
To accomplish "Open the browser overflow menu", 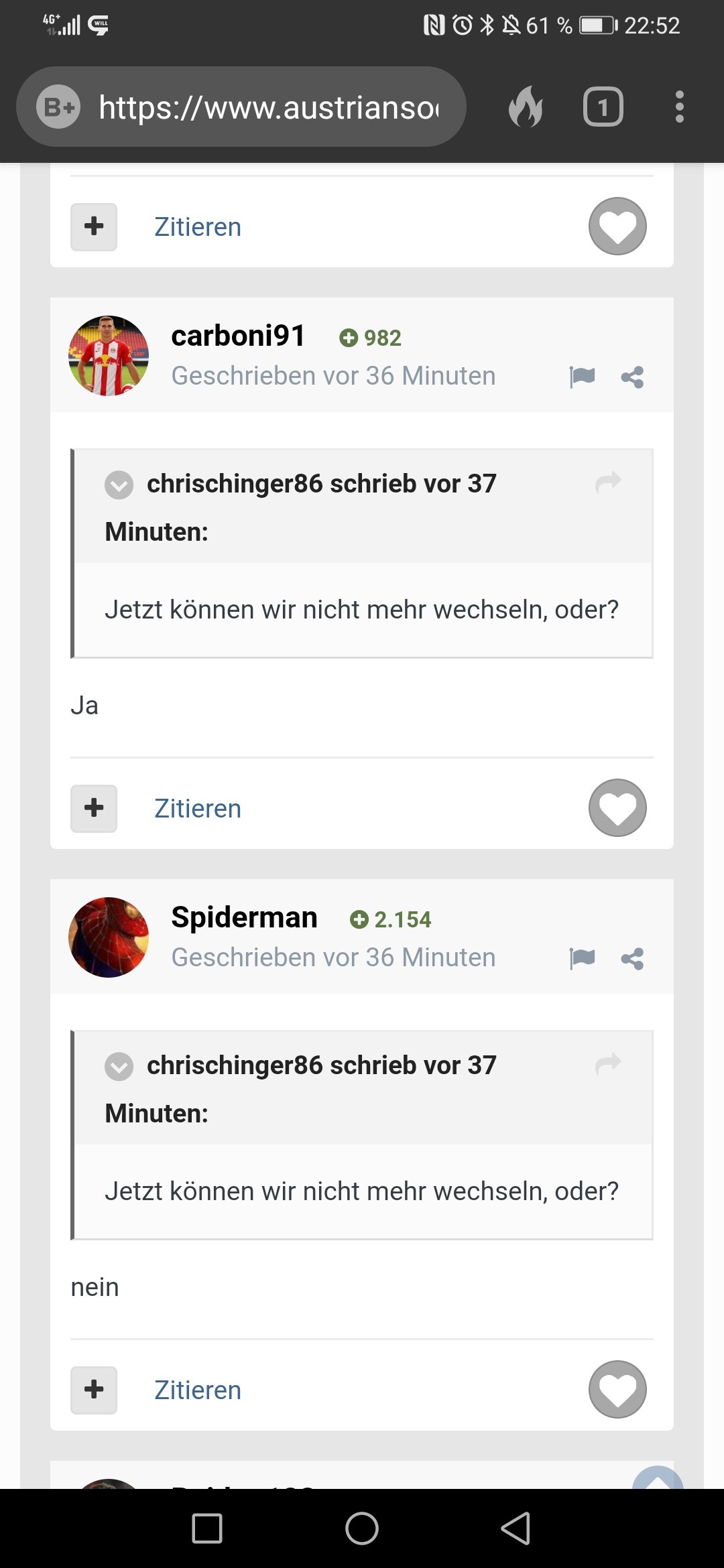I will pos(679,107).
